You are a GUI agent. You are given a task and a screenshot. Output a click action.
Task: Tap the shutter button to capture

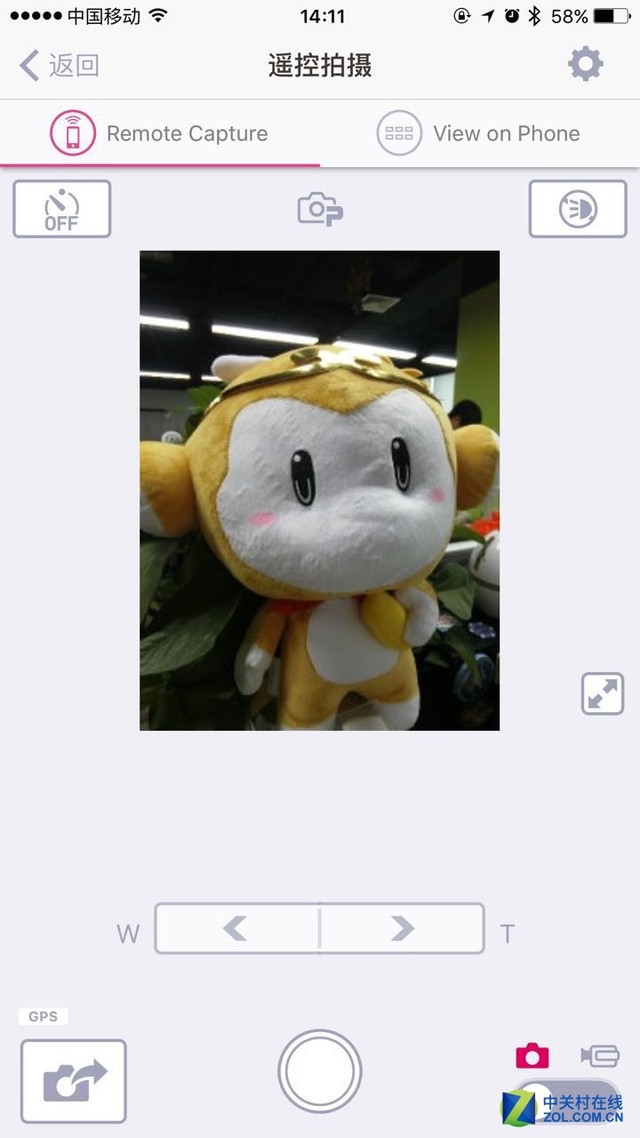coord(320,1071)
